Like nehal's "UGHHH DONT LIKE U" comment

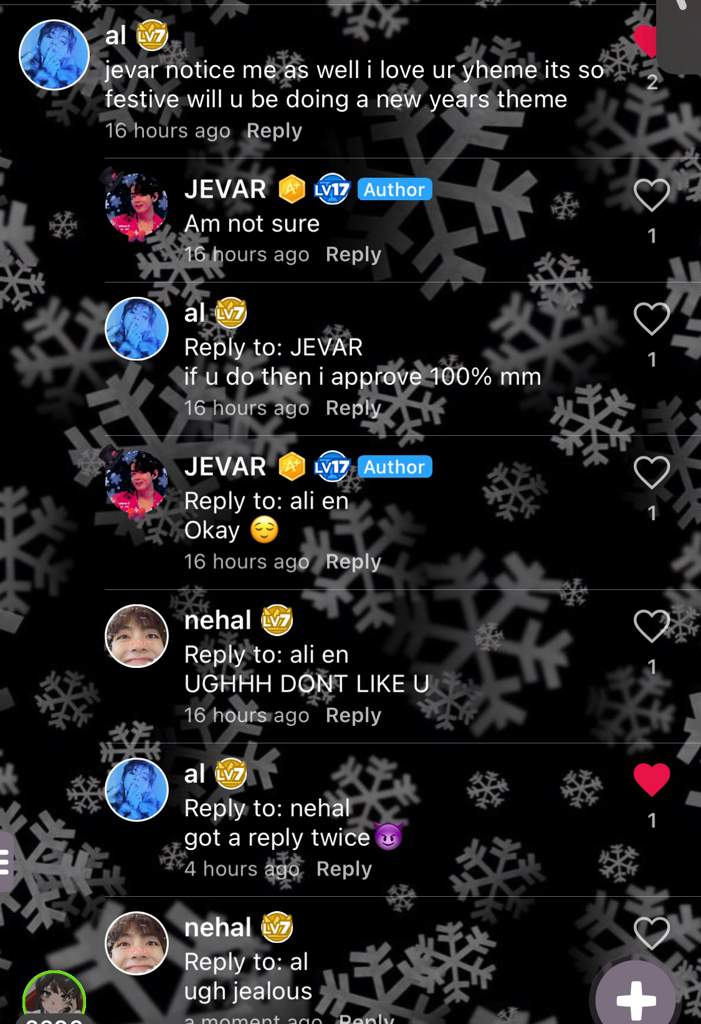[x=651, y=626]
